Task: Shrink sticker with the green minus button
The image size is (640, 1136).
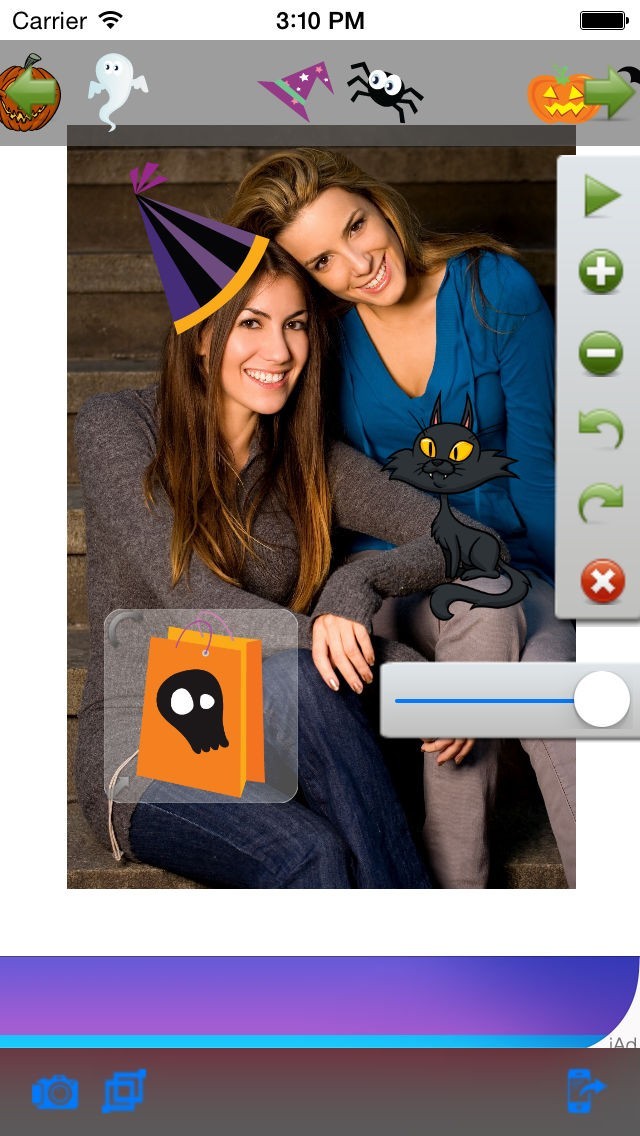Action: [601, 353]
